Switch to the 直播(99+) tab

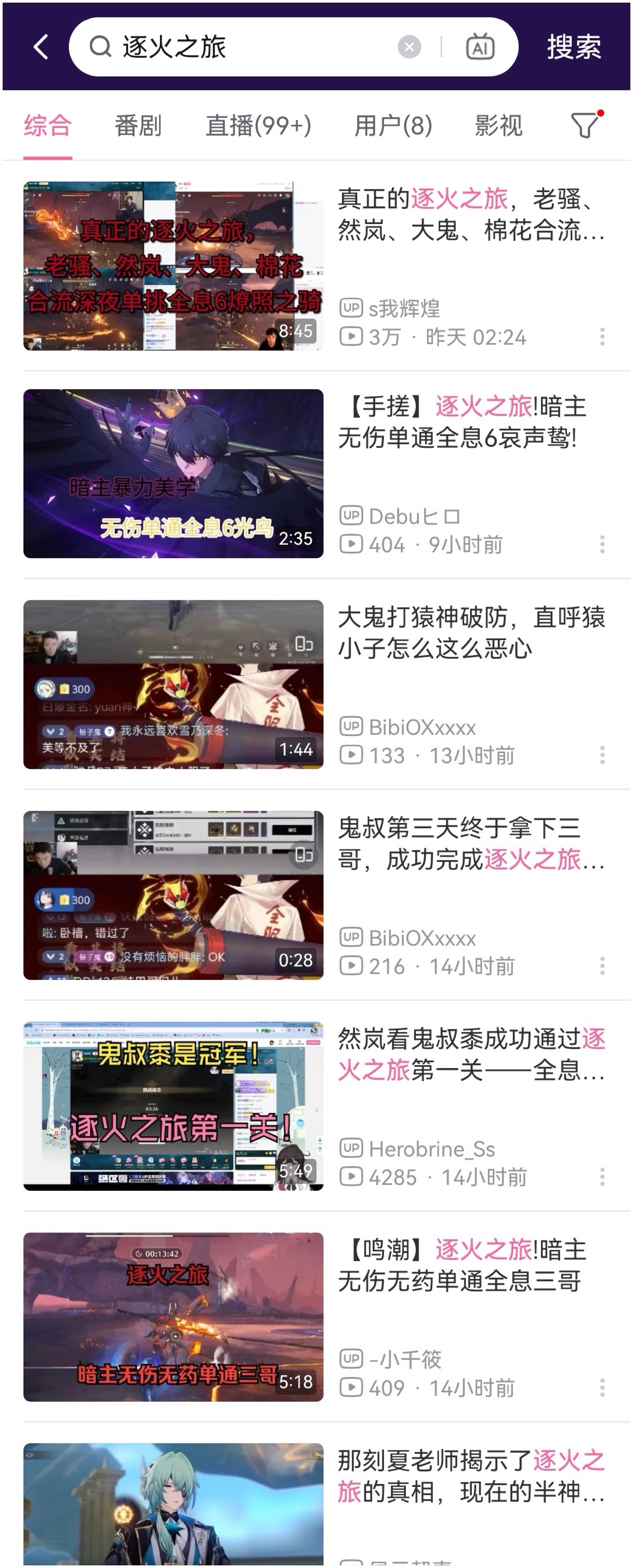coord(258,126)
